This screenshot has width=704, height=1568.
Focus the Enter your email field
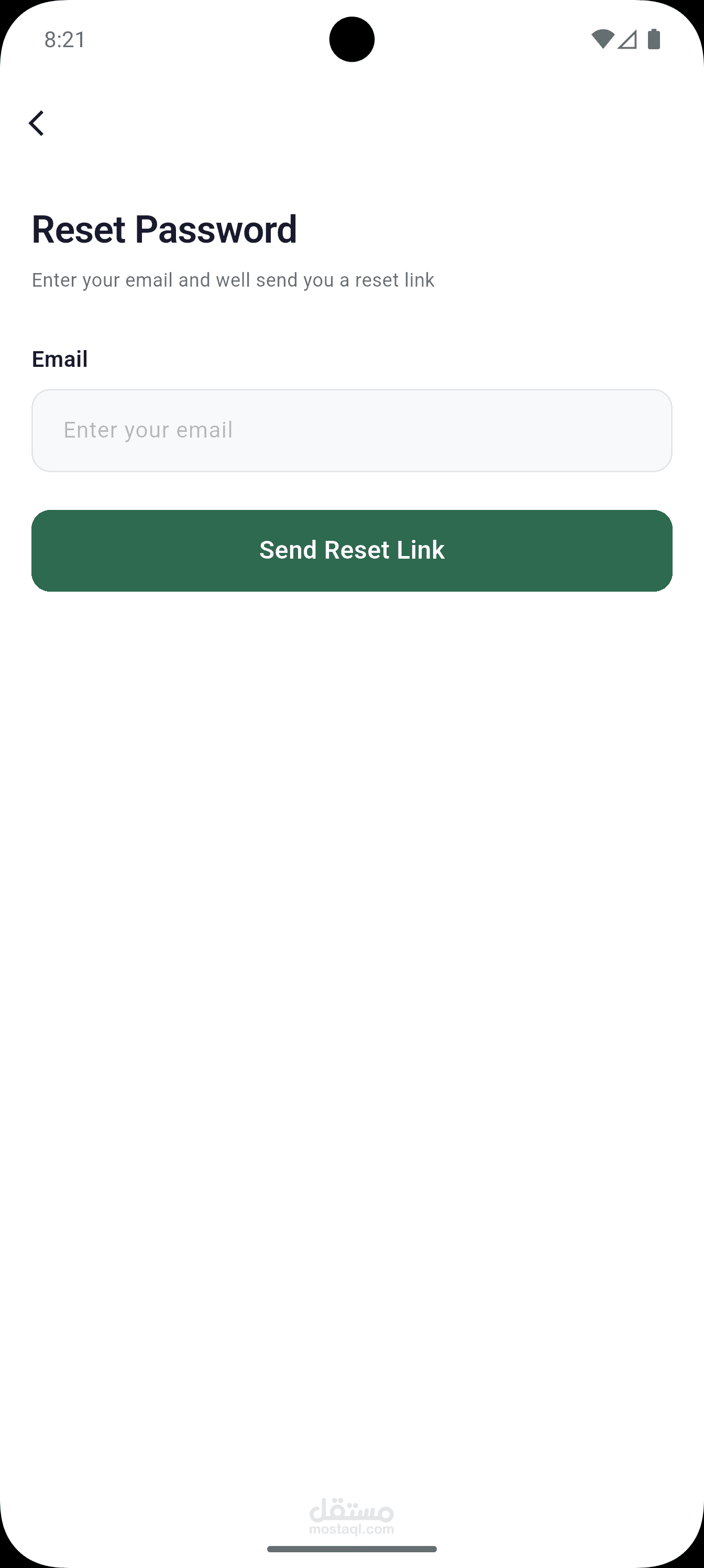tap(351, 430)
